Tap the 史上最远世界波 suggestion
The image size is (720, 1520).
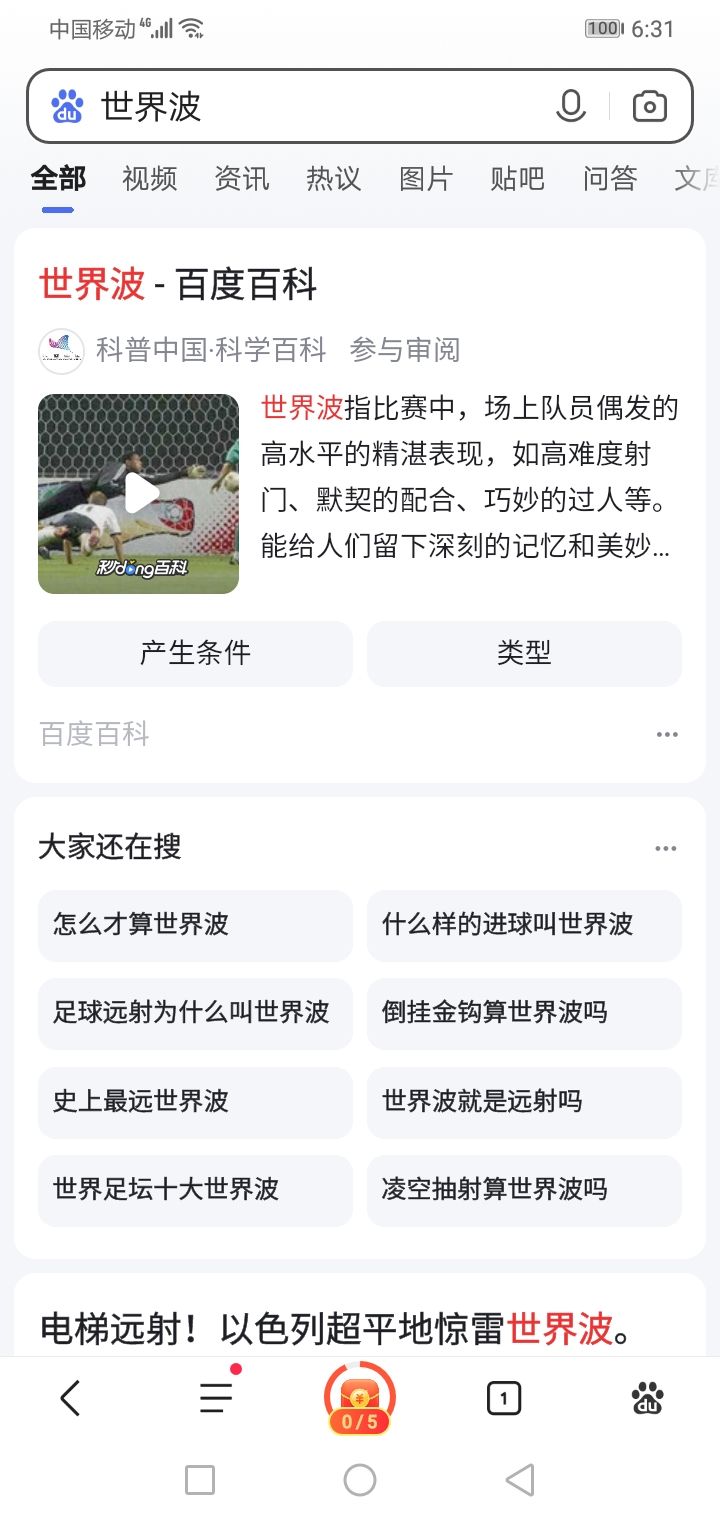pos(195,1101)
